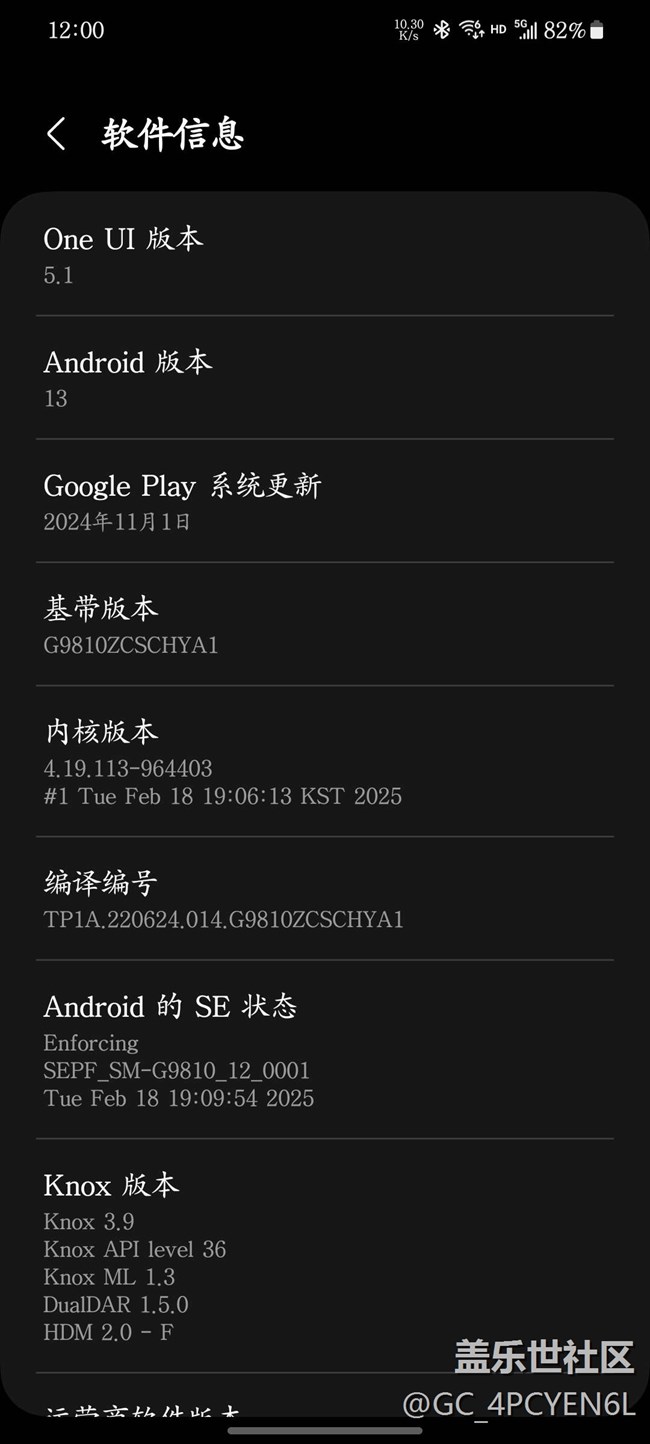Select the Android 版本 row
This screenshot has height=1444, width=650.
[x=324, y=378]
